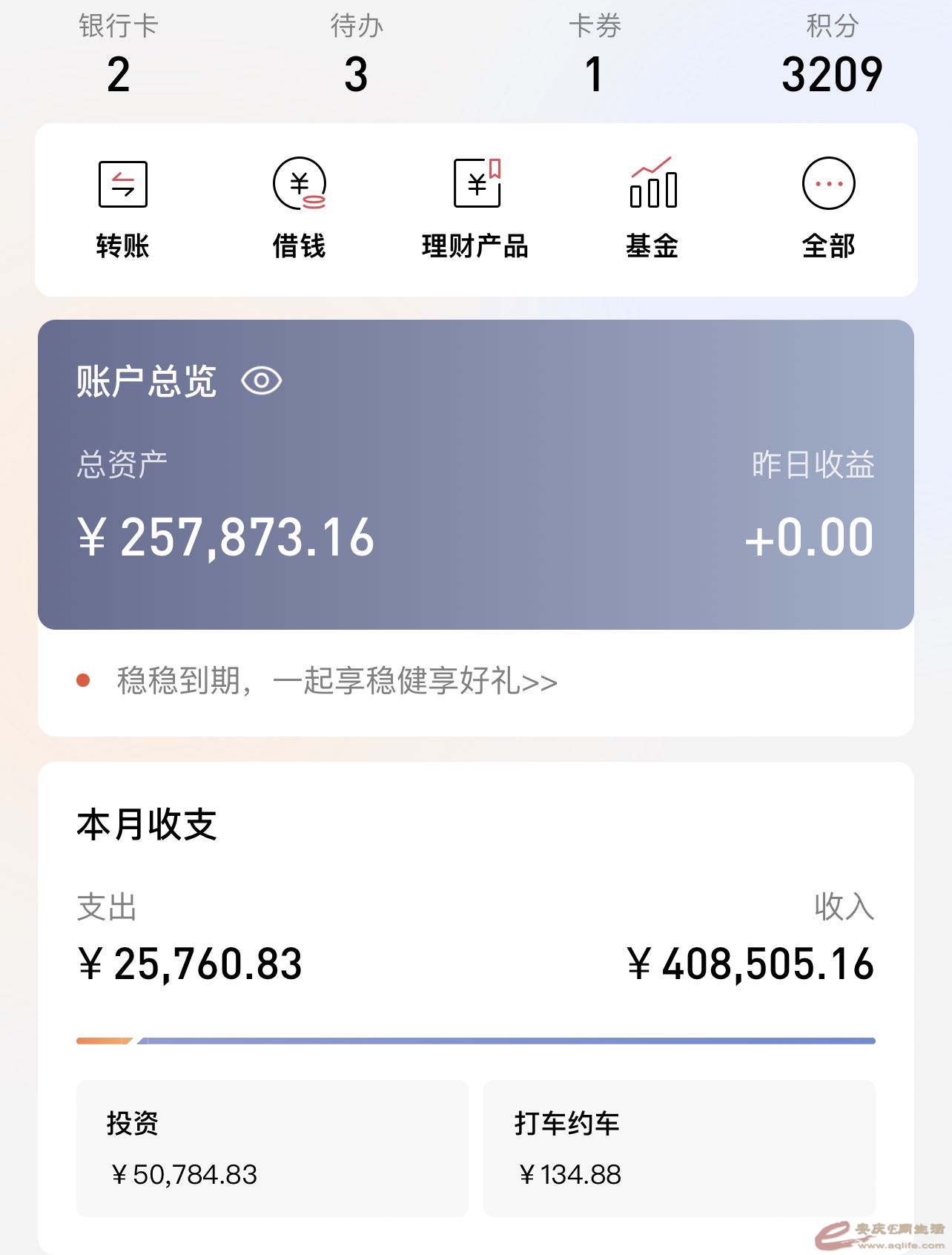Open the 投资 spending category

271,1147
